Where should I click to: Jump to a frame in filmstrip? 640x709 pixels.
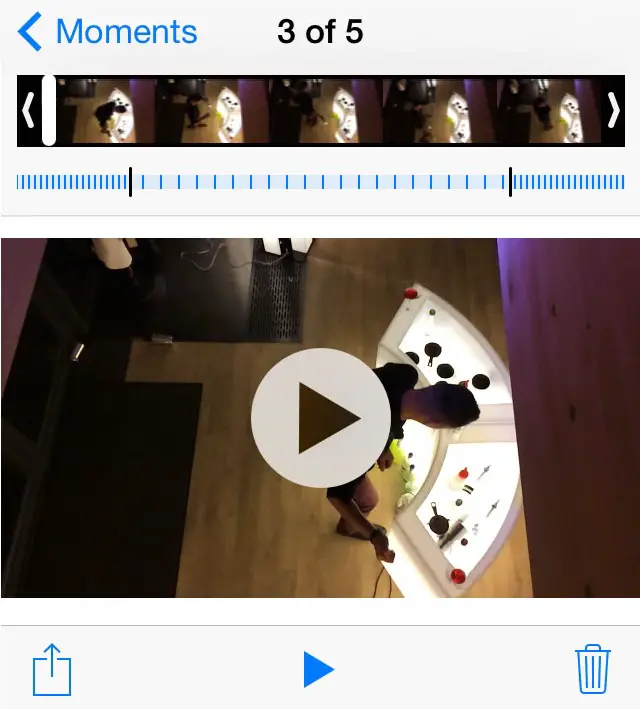click(330, 111)
